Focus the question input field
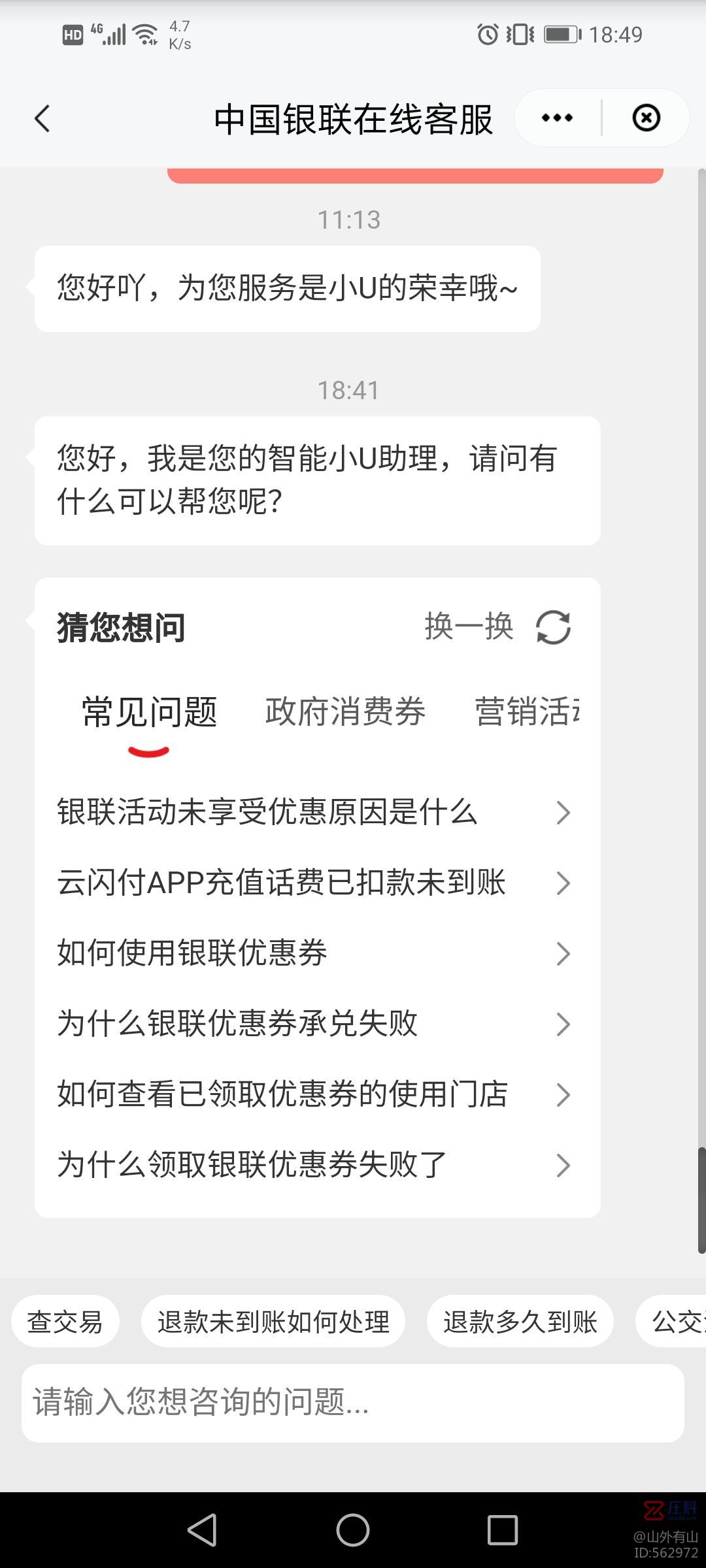Screen dimensions: 706x1568 [353, 1403]
